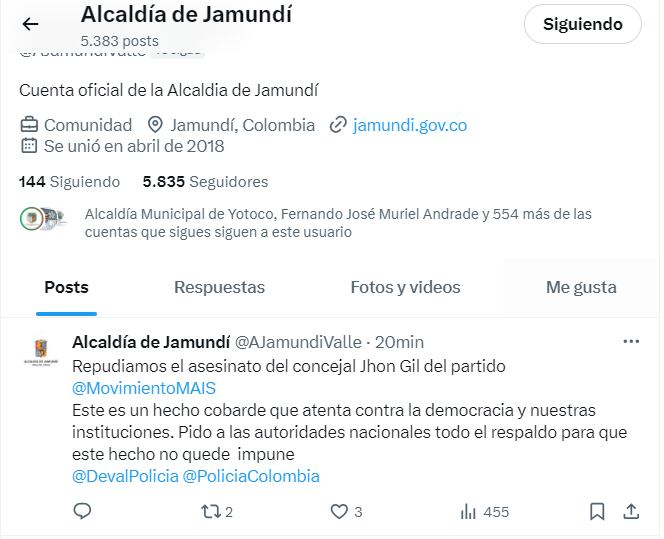664x539 pixels.
Task: Select the Posts tab
Action: click(x=66, y=287)
